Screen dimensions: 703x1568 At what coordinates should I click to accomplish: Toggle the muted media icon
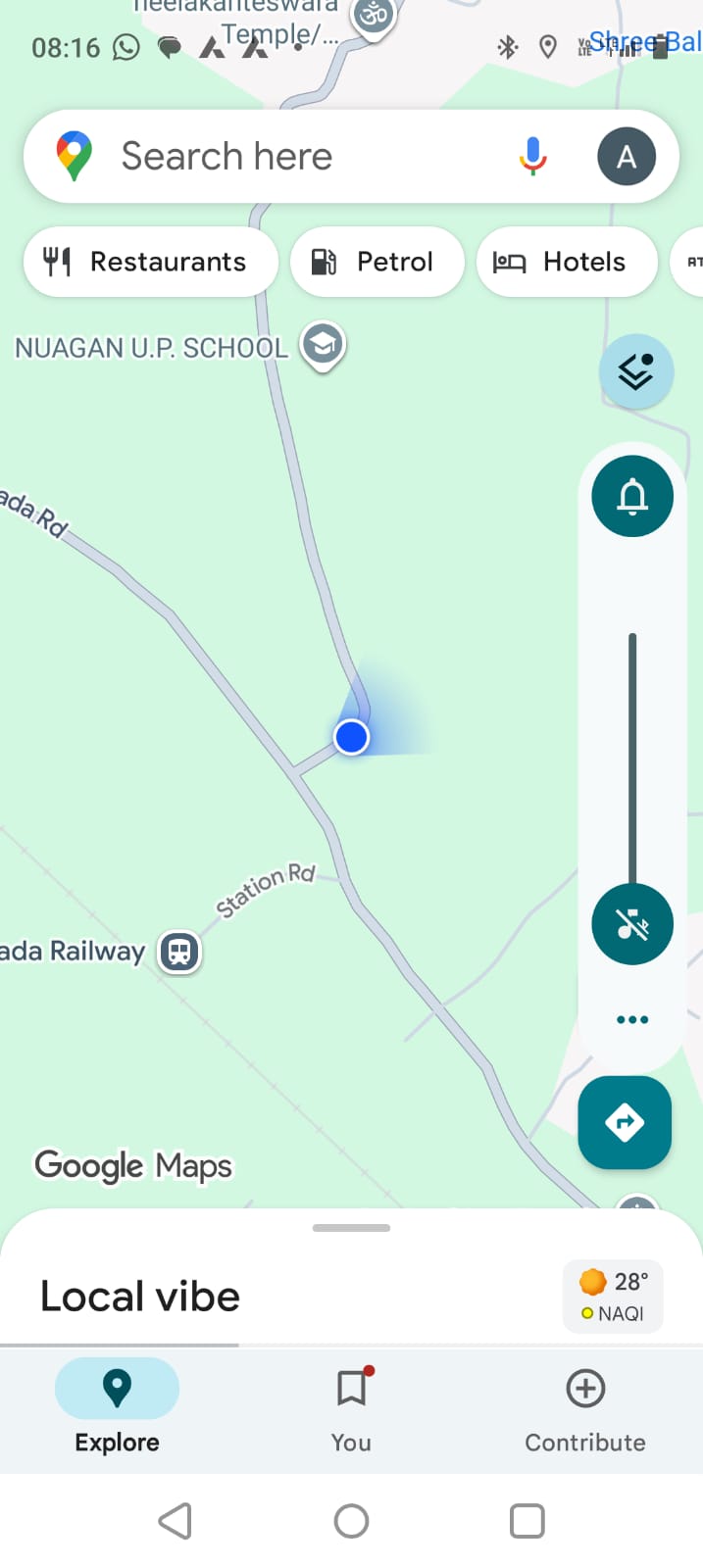tap(632, 924)
